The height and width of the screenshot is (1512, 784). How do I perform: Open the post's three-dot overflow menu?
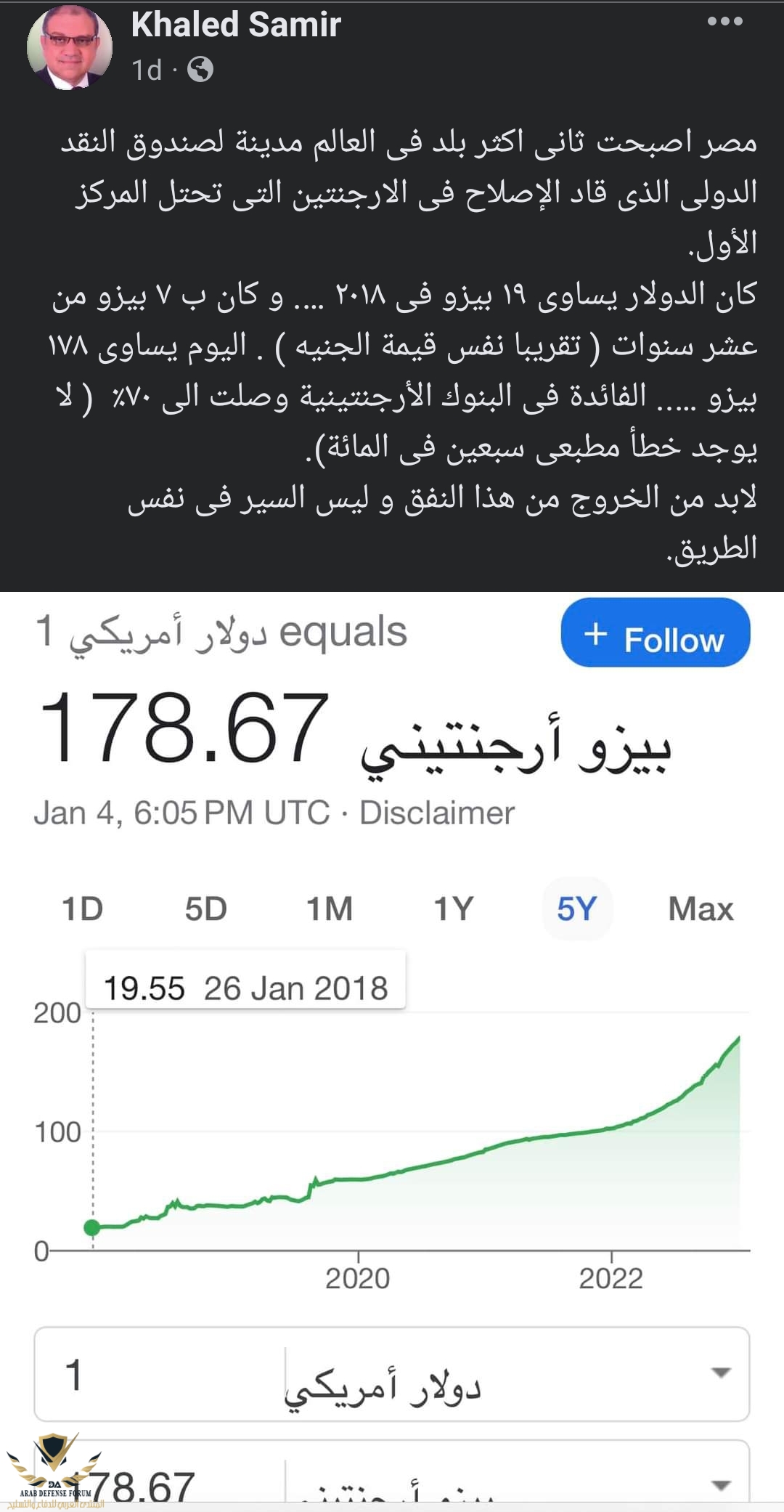(x=724, y=22)
